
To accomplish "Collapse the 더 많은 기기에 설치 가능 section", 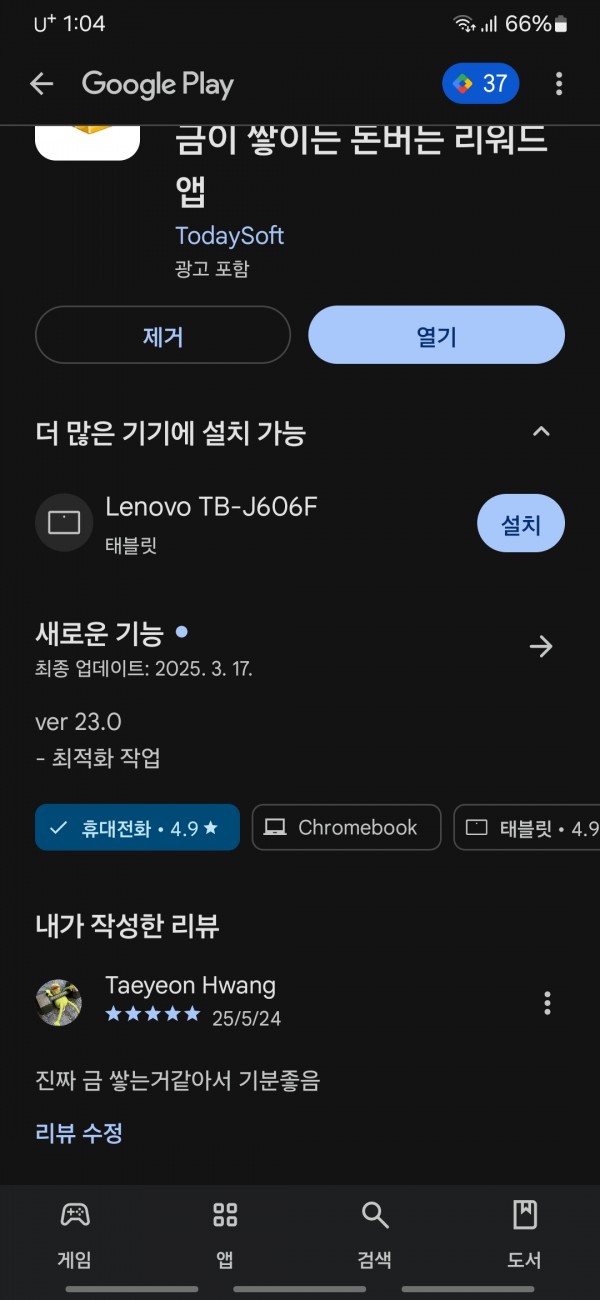I will (541, 432).
